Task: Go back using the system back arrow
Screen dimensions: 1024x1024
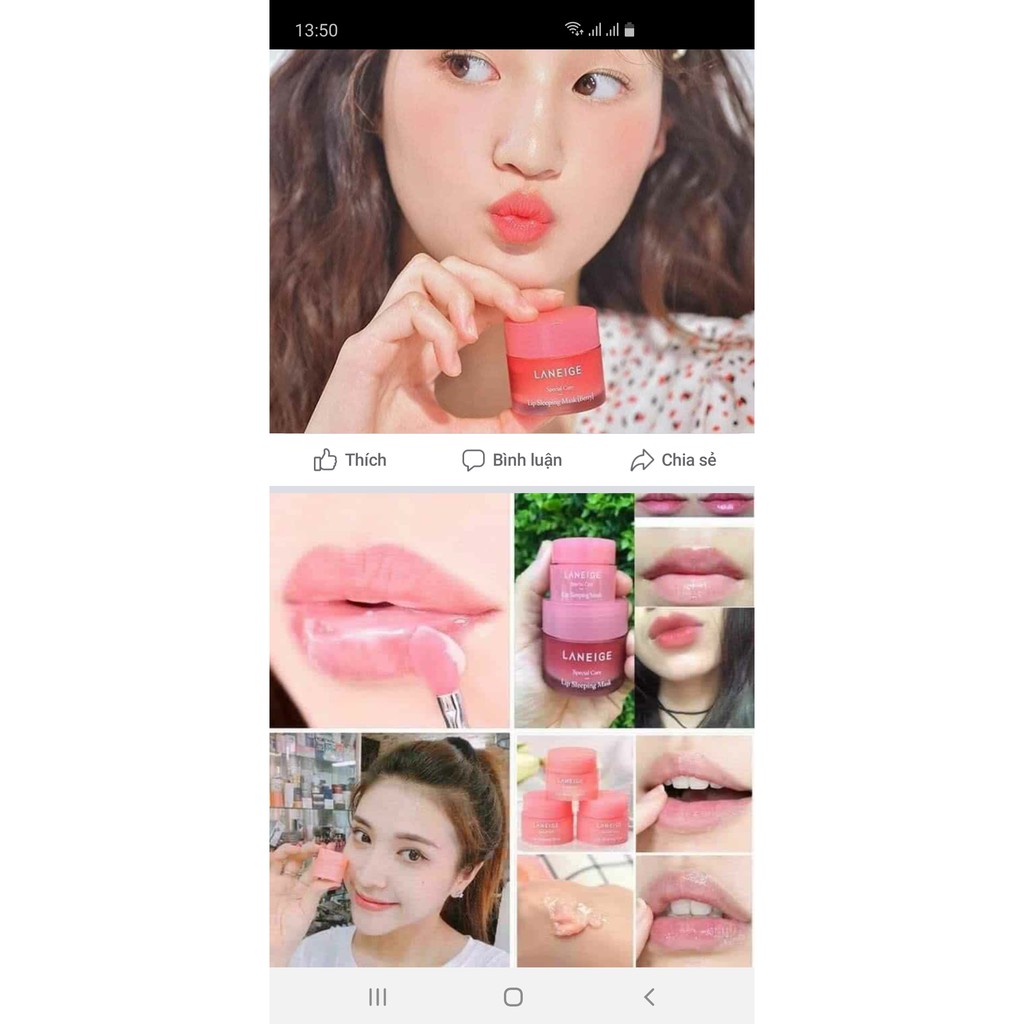Action: coord(649,996)
